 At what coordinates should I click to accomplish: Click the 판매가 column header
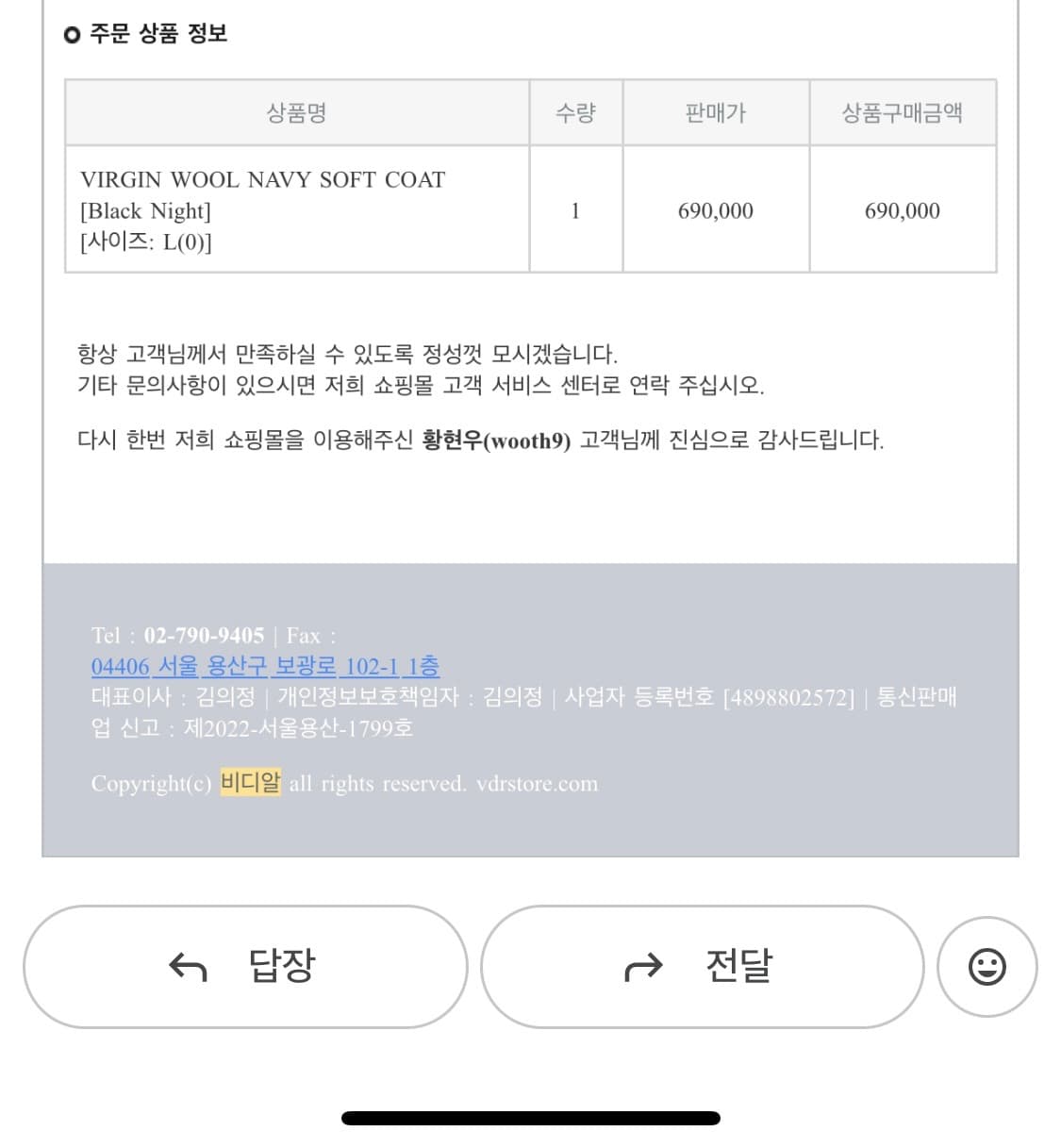pyautogui.click(x=715, y=112)
